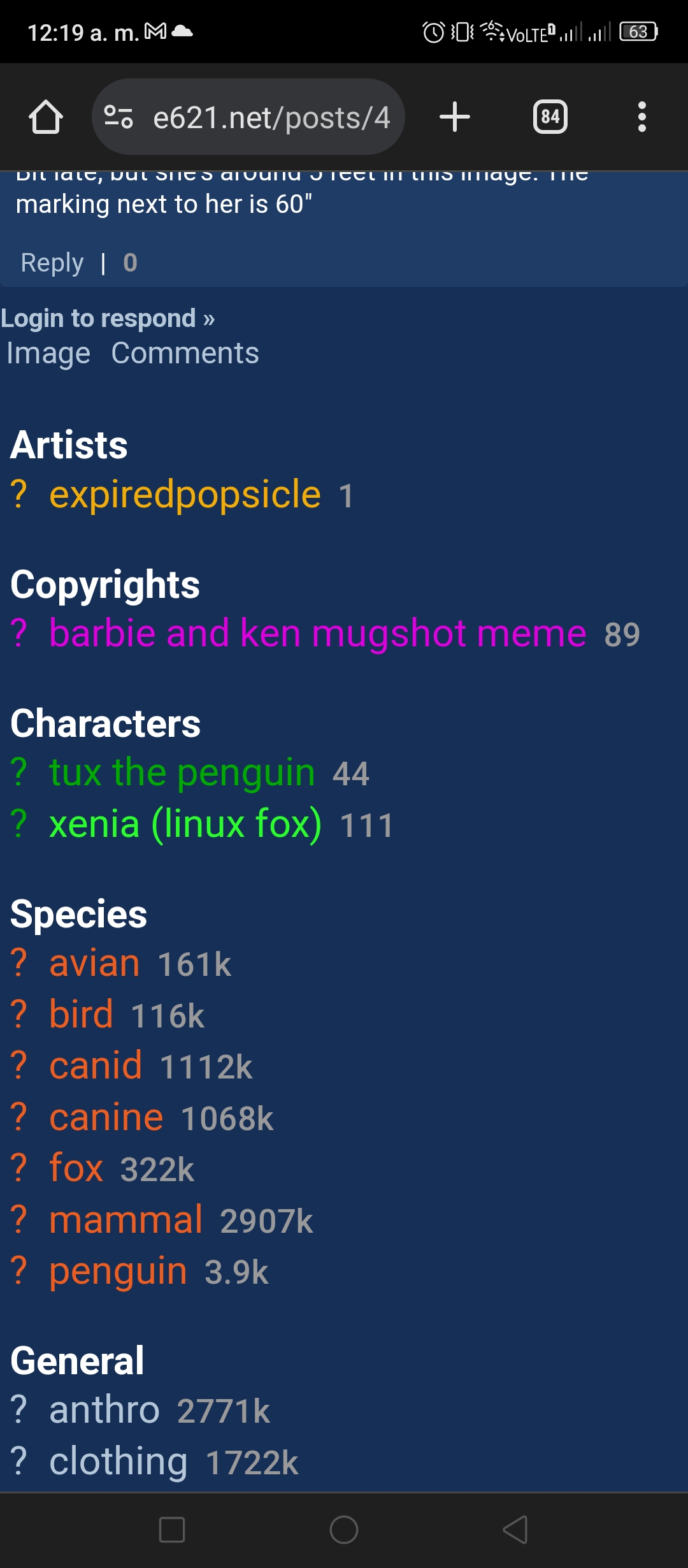
Task: Open the tux the penguin tag
Action: pyautogui.click(x=182, y=773)
